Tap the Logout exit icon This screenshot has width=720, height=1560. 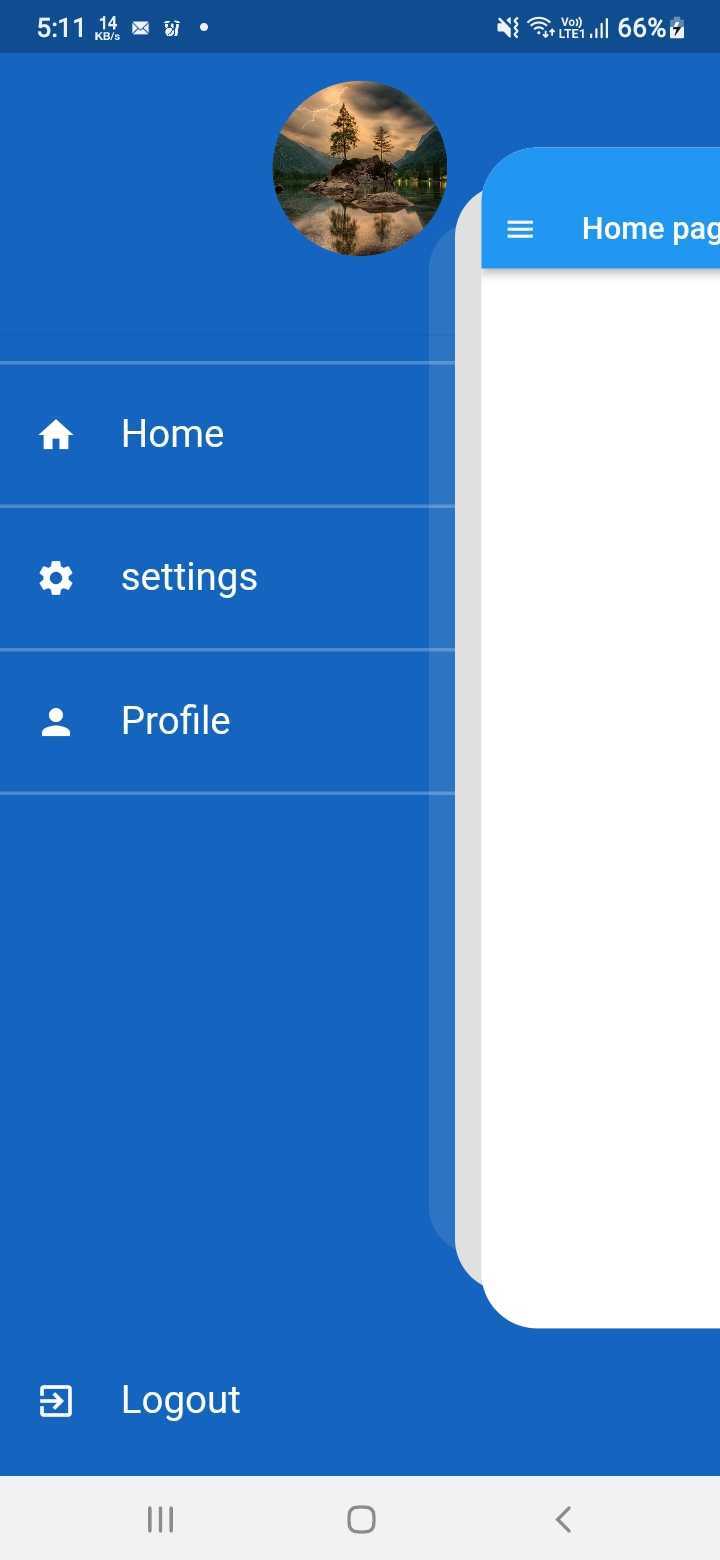pyautogui.click(x=56, y=1400)
